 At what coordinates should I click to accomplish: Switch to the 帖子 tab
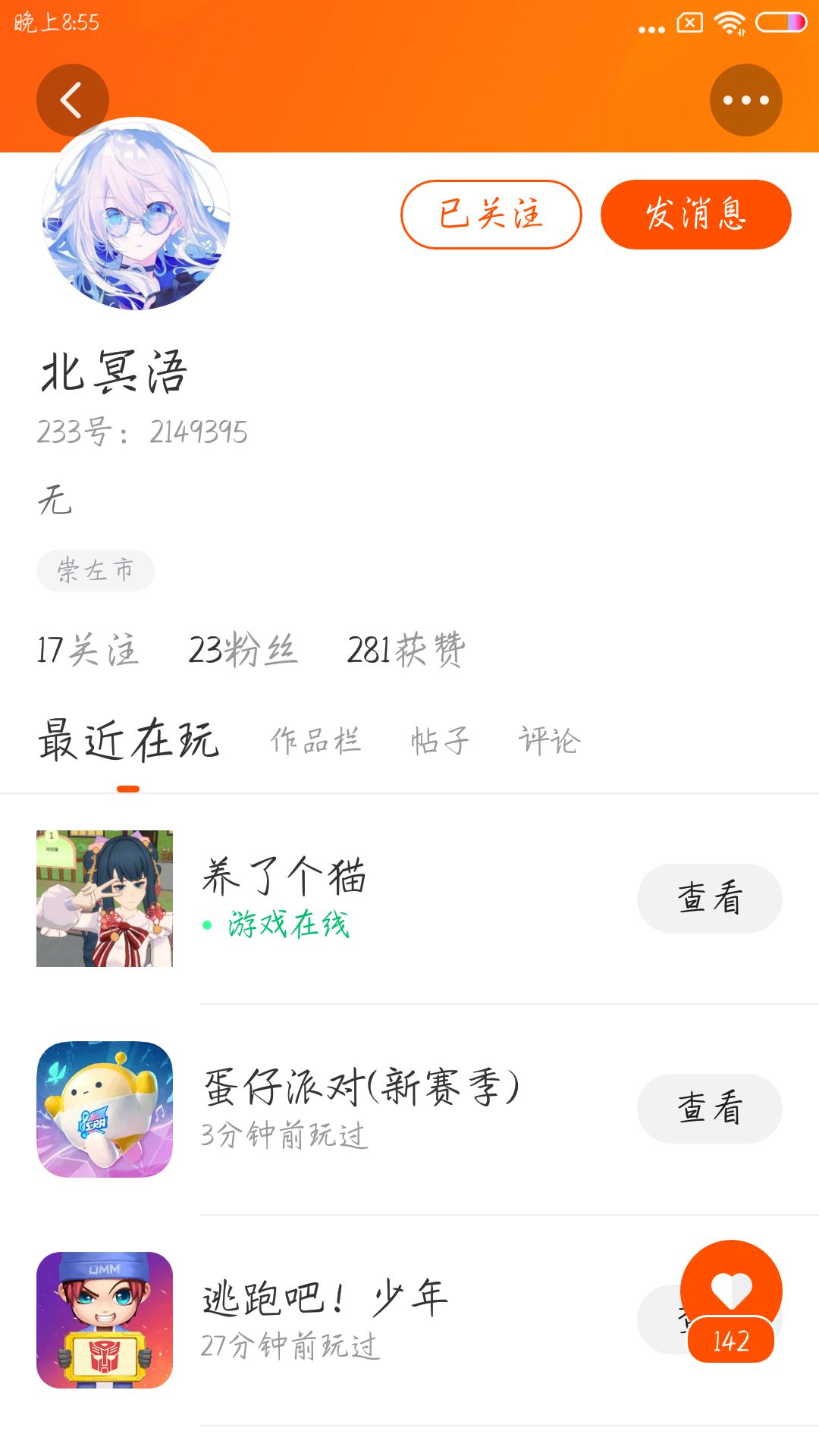click(x=440, y=741)
